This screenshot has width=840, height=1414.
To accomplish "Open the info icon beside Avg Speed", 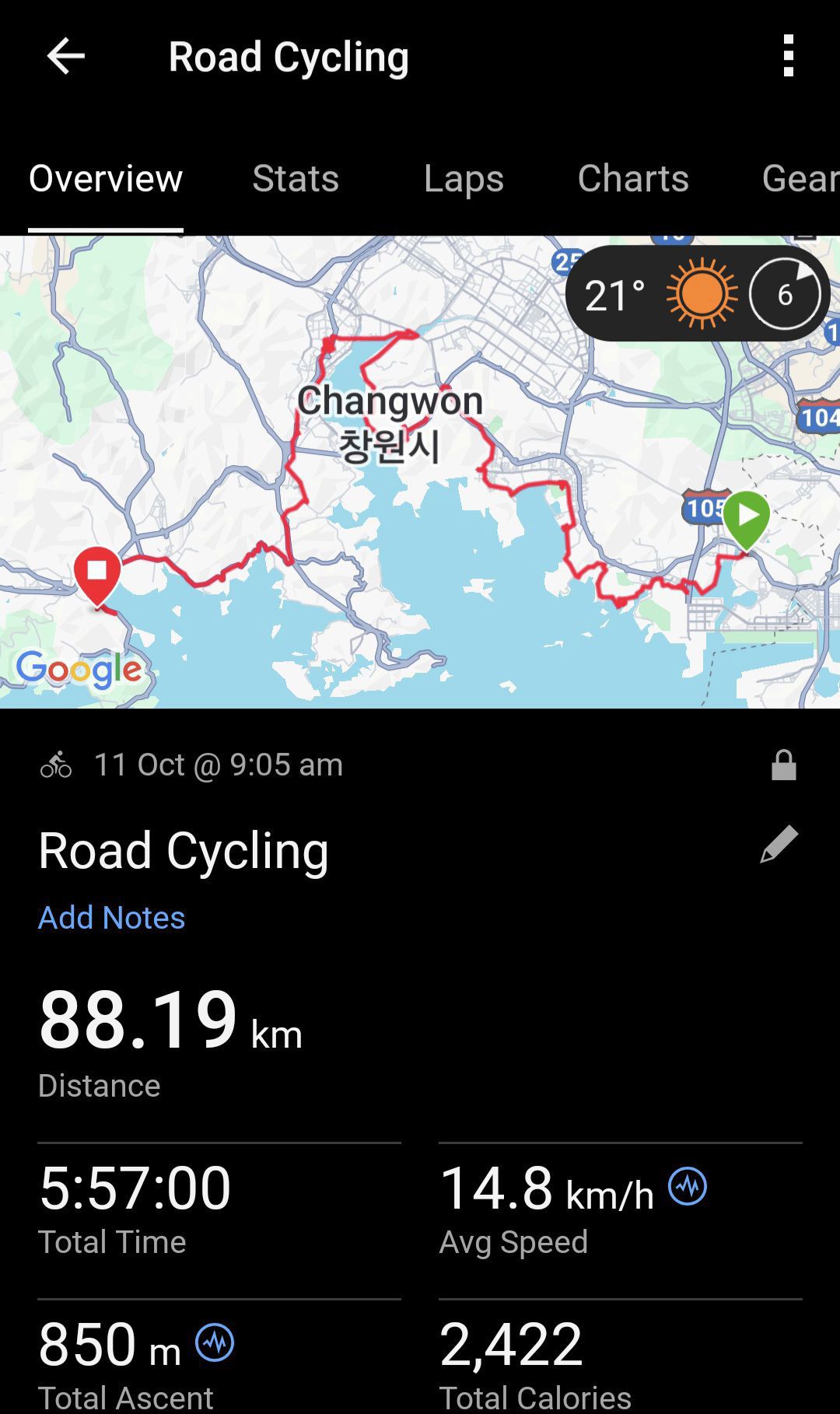I will tap(688, 1187).
